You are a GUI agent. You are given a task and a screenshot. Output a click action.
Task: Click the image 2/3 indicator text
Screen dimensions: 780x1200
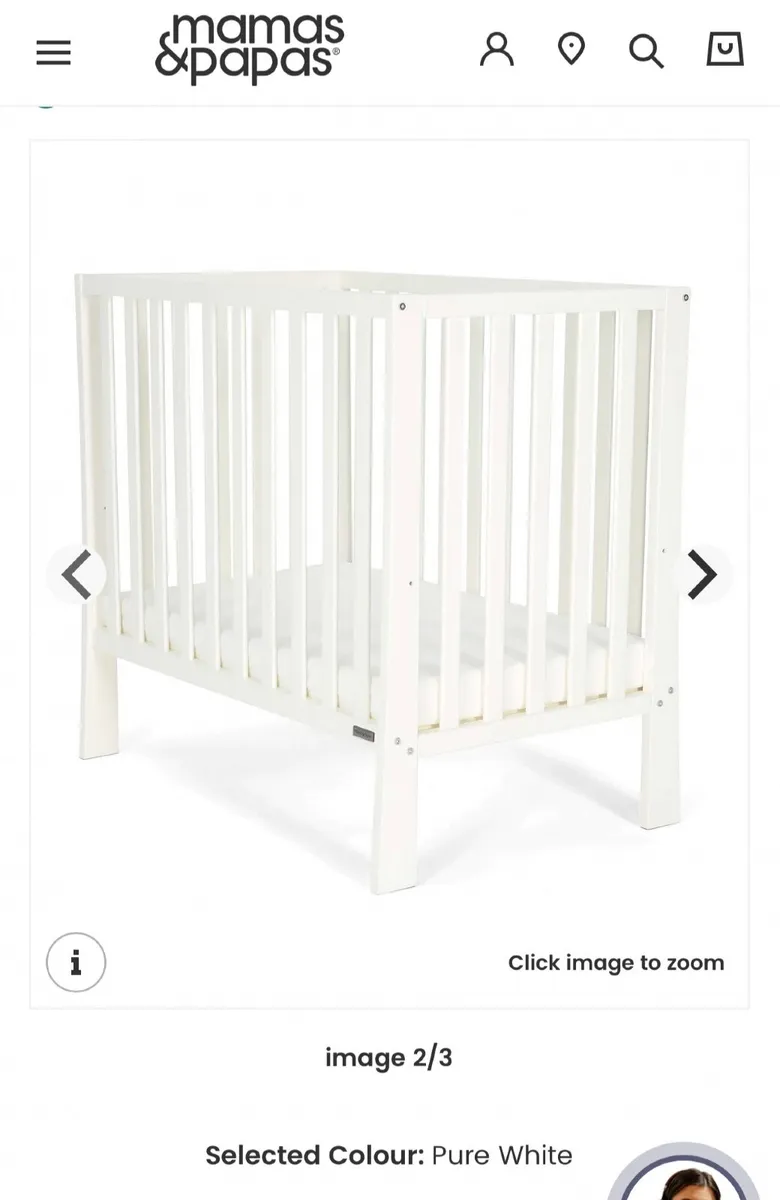pyautogui.click(x=390, y=1057)
